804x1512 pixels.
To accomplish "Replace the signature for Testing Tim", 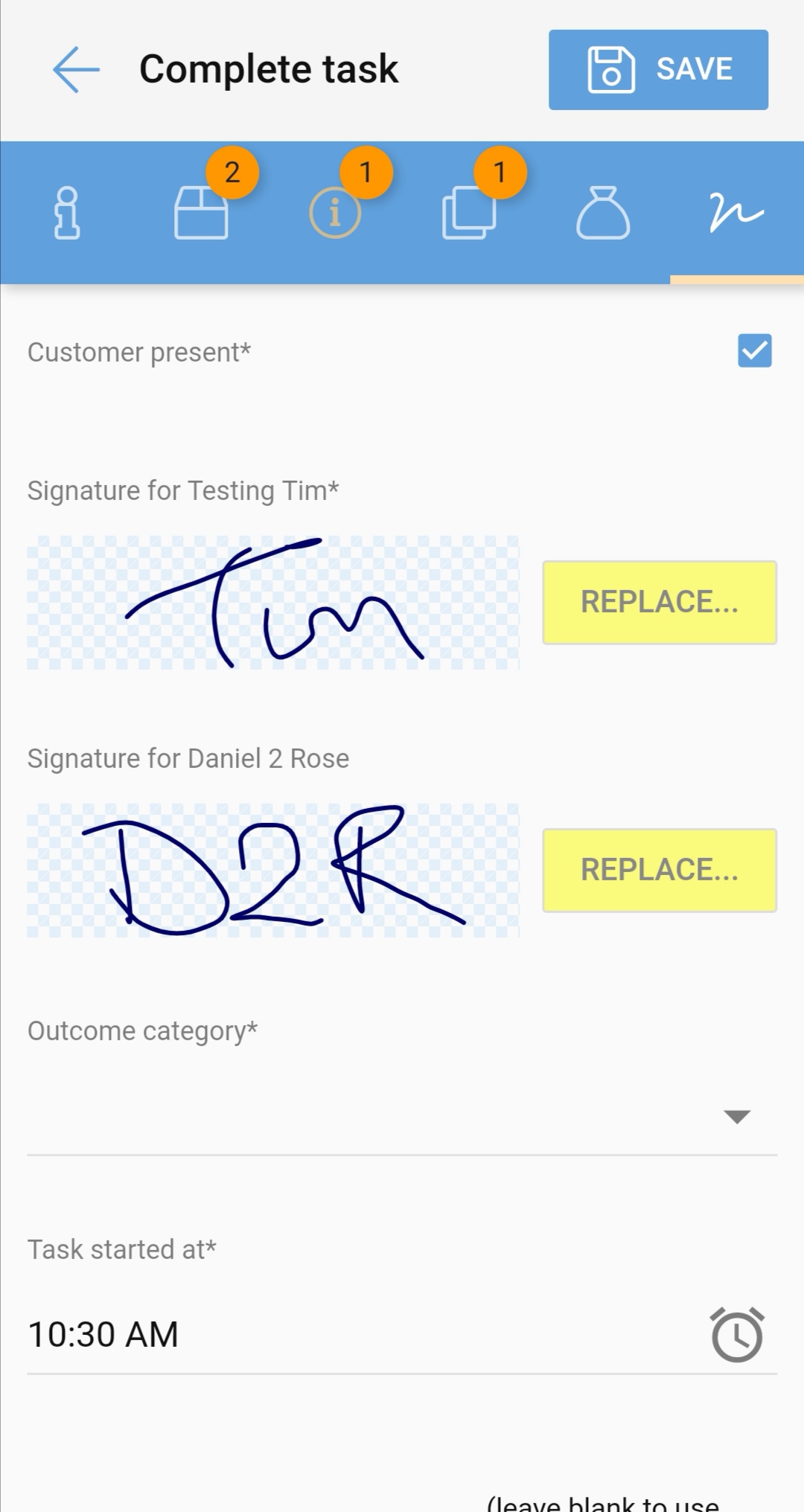I will [x=660, y=602].
